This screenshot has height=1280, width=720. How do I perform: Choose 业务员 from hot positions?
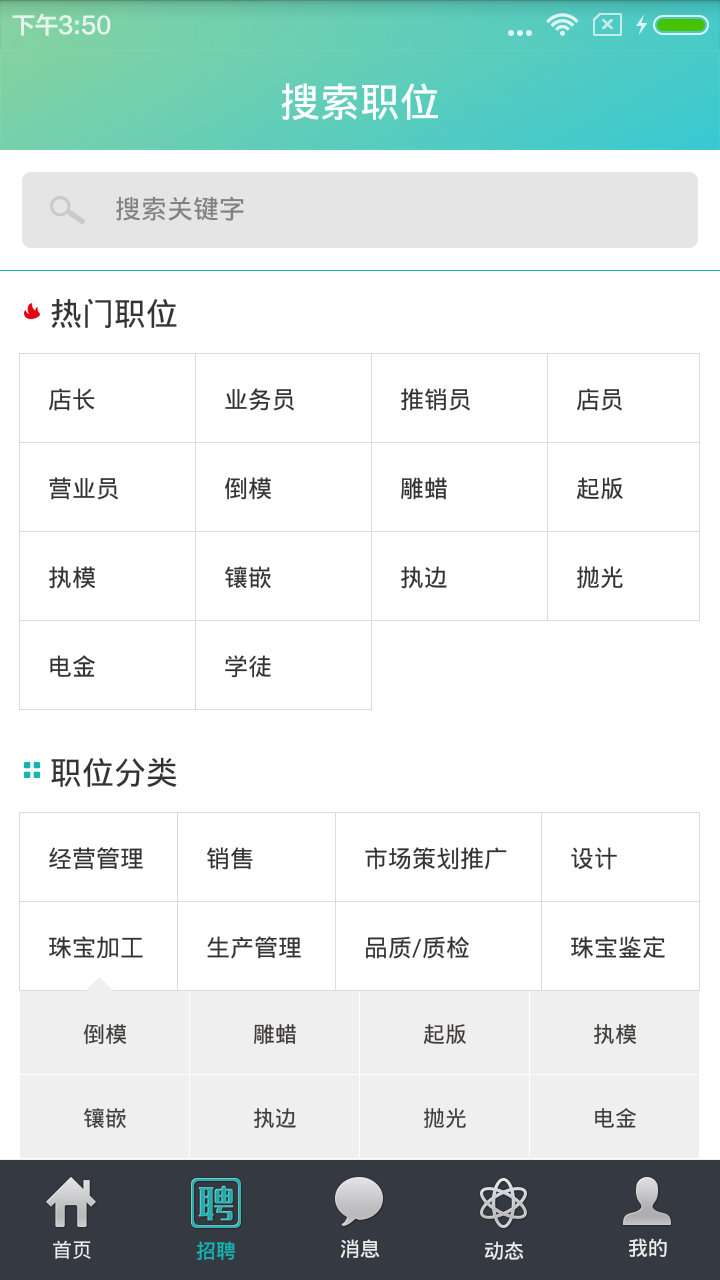tap(284, 398)
